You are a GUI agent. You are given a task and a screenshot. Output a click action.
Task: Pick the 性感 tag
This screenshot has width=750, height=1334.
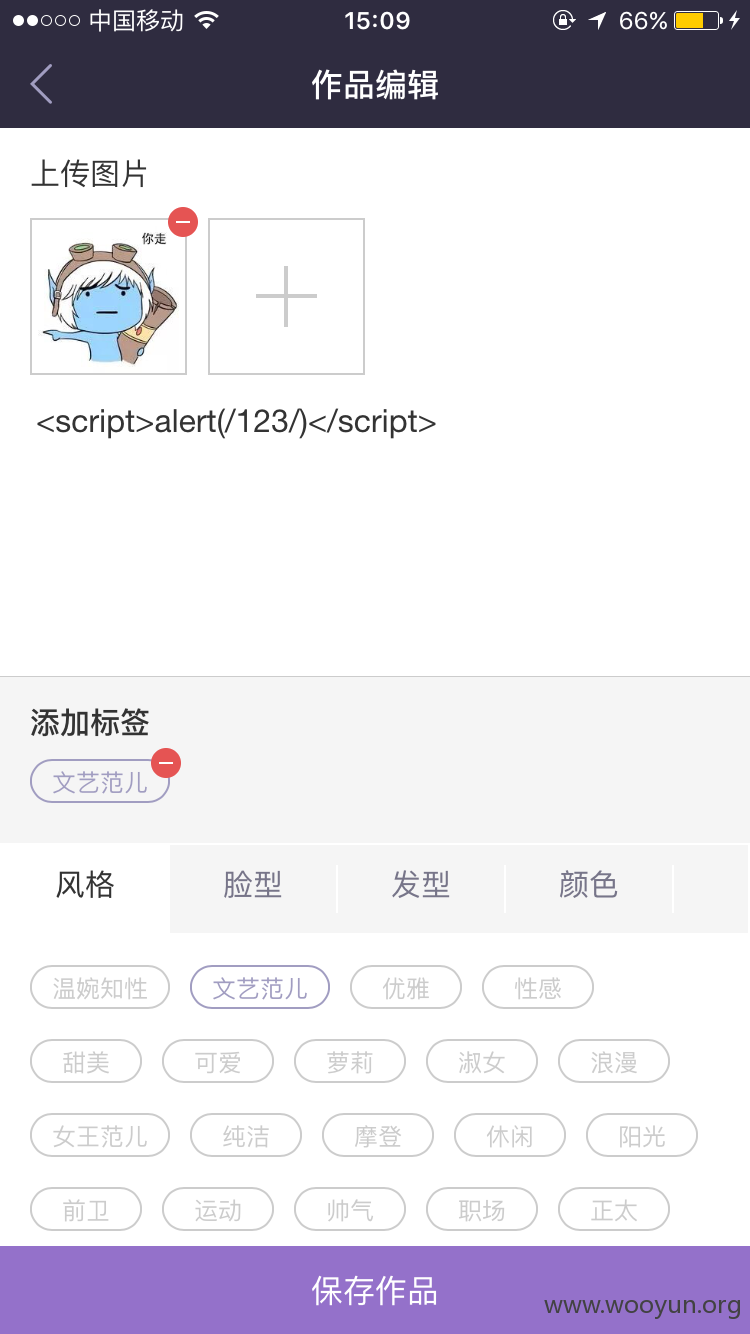(538, 987)
